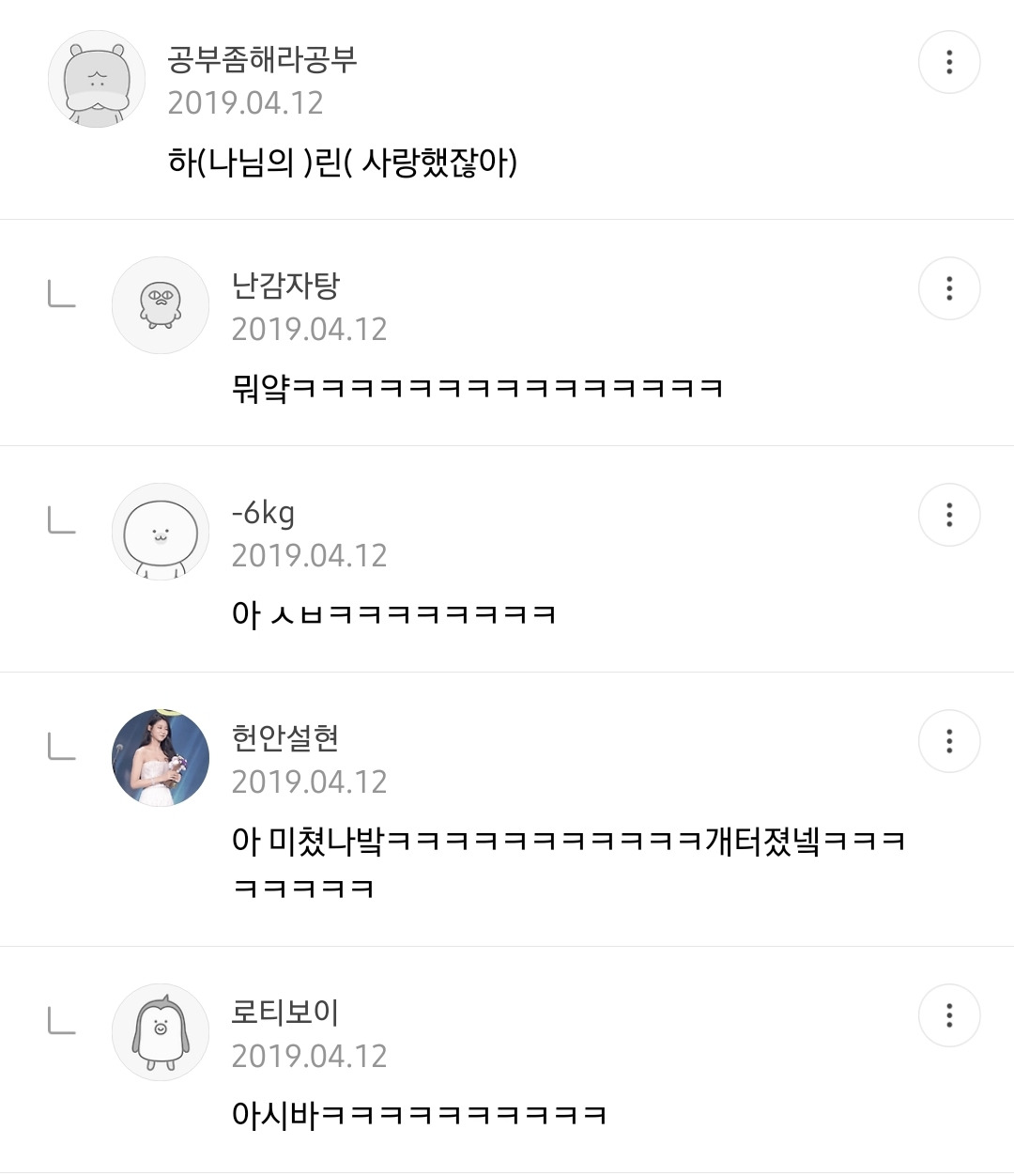The height and width of the screenshot is (1176, 1014).
Task: Open more options on 헌안설현's reply
Action: [x=949, y=741]
